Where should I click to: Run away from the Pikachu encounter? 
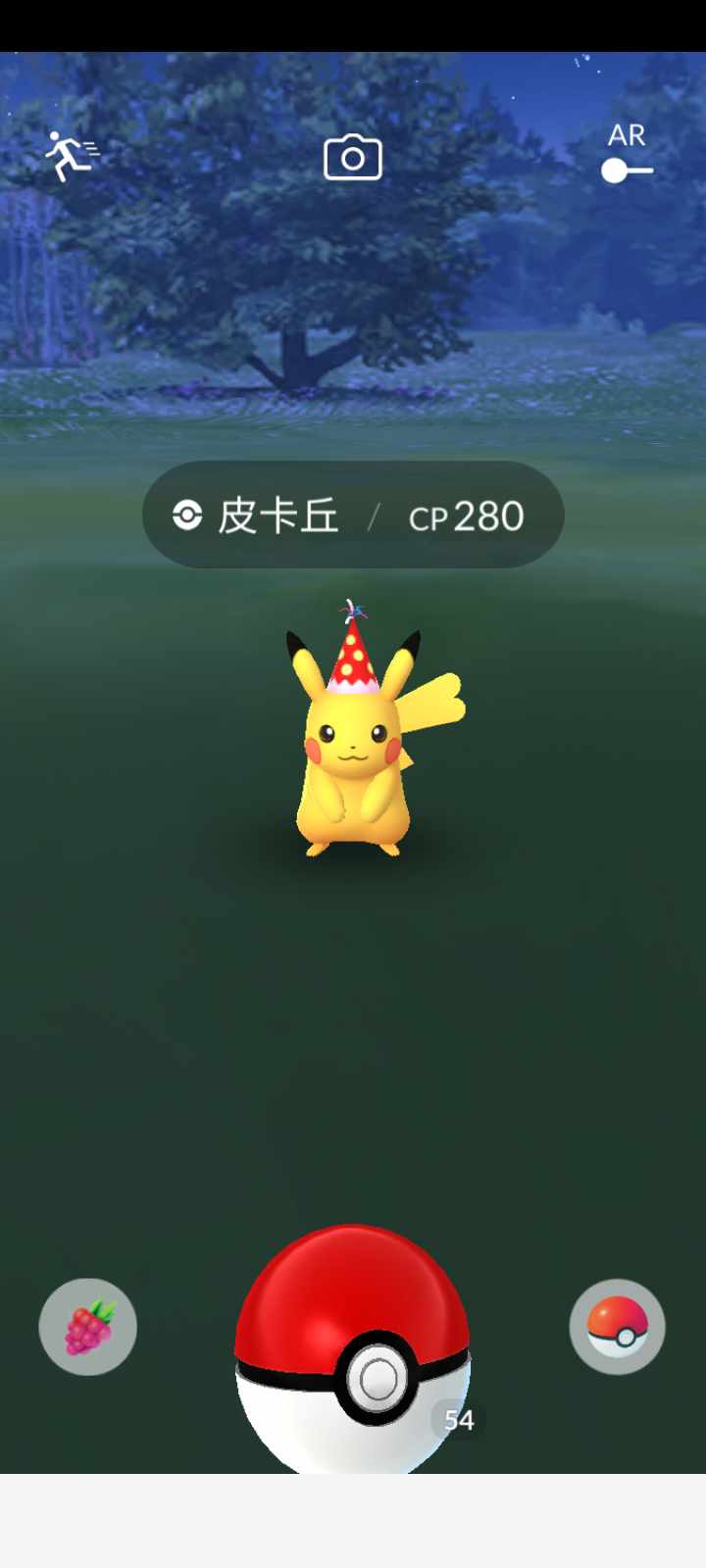point(72,156)
